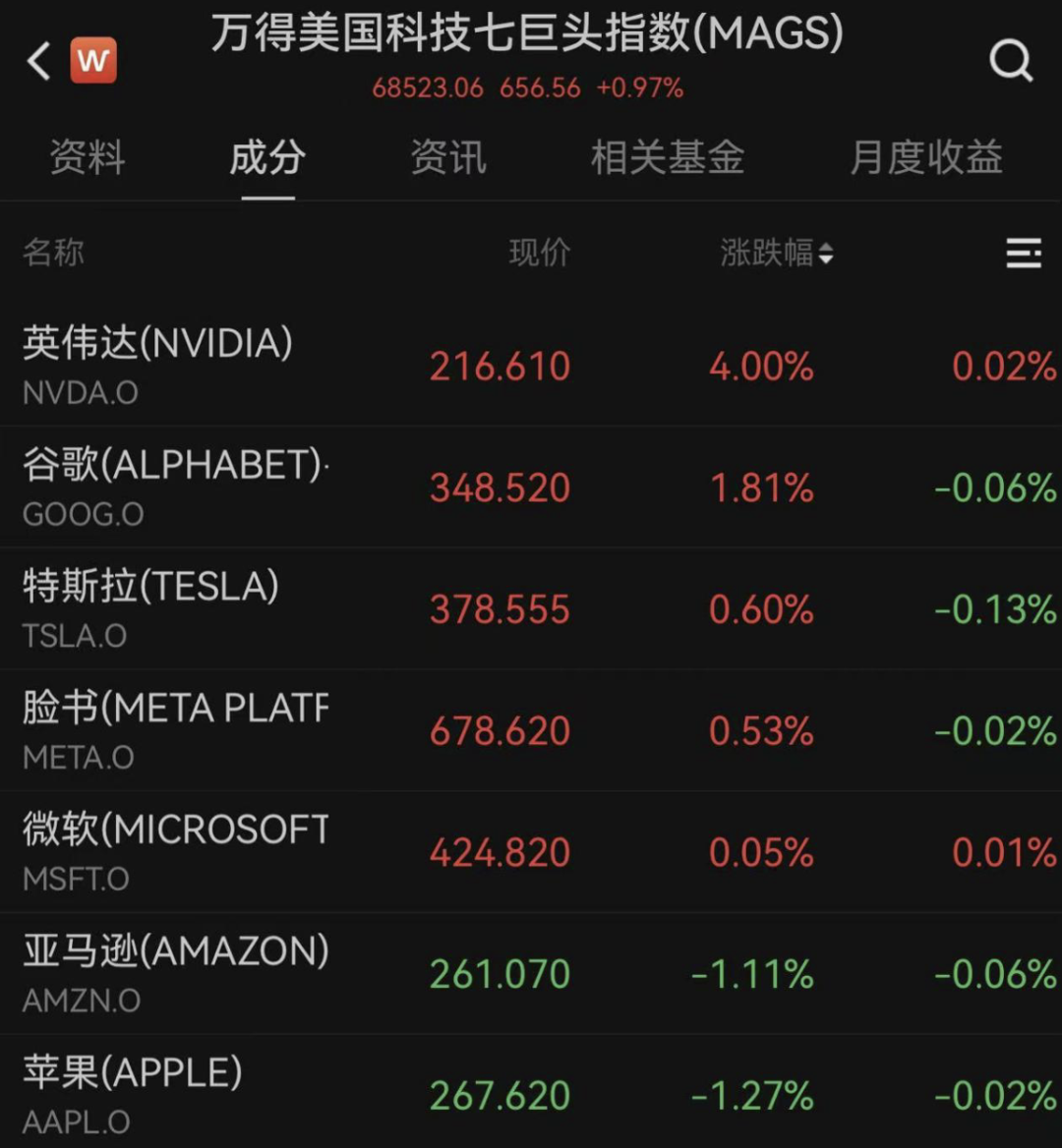Switch to the 资讯 tab
Viewport: 1062px width, 1148px height.
tap(447, 157)
